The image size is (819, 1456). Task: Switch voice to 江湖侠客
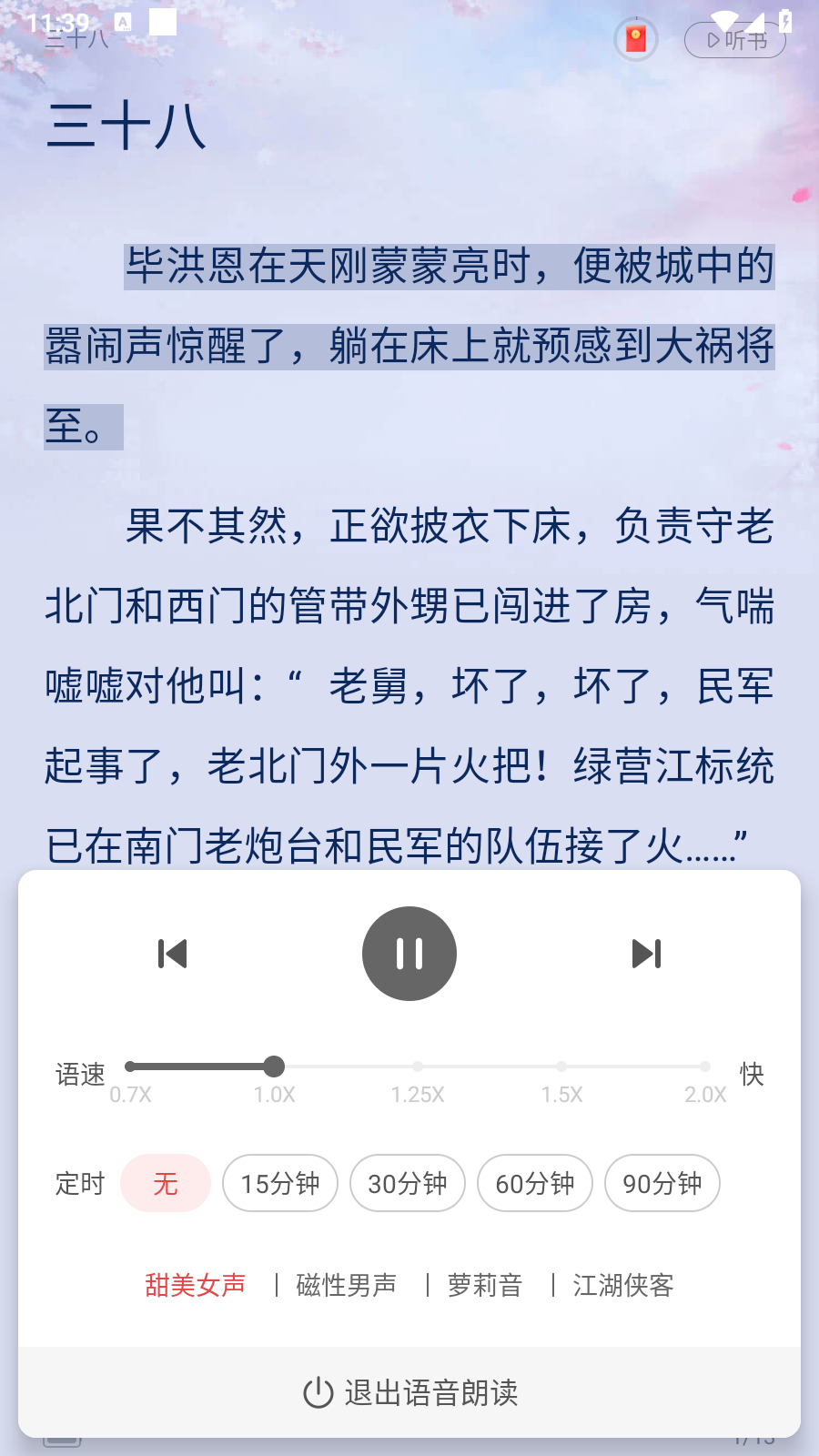(622, 1285)
